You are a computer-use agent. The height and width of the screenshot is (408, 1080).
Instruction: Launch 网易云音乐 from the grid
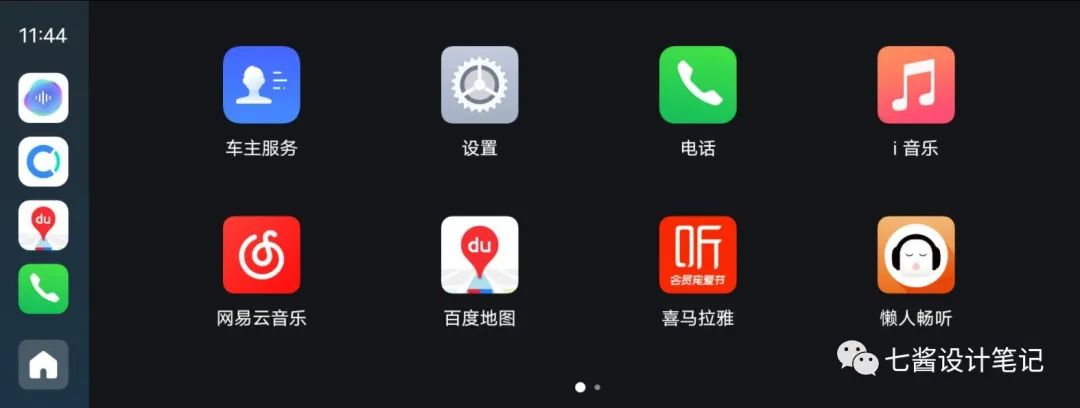pyautogui.click(x=261, y=255)
